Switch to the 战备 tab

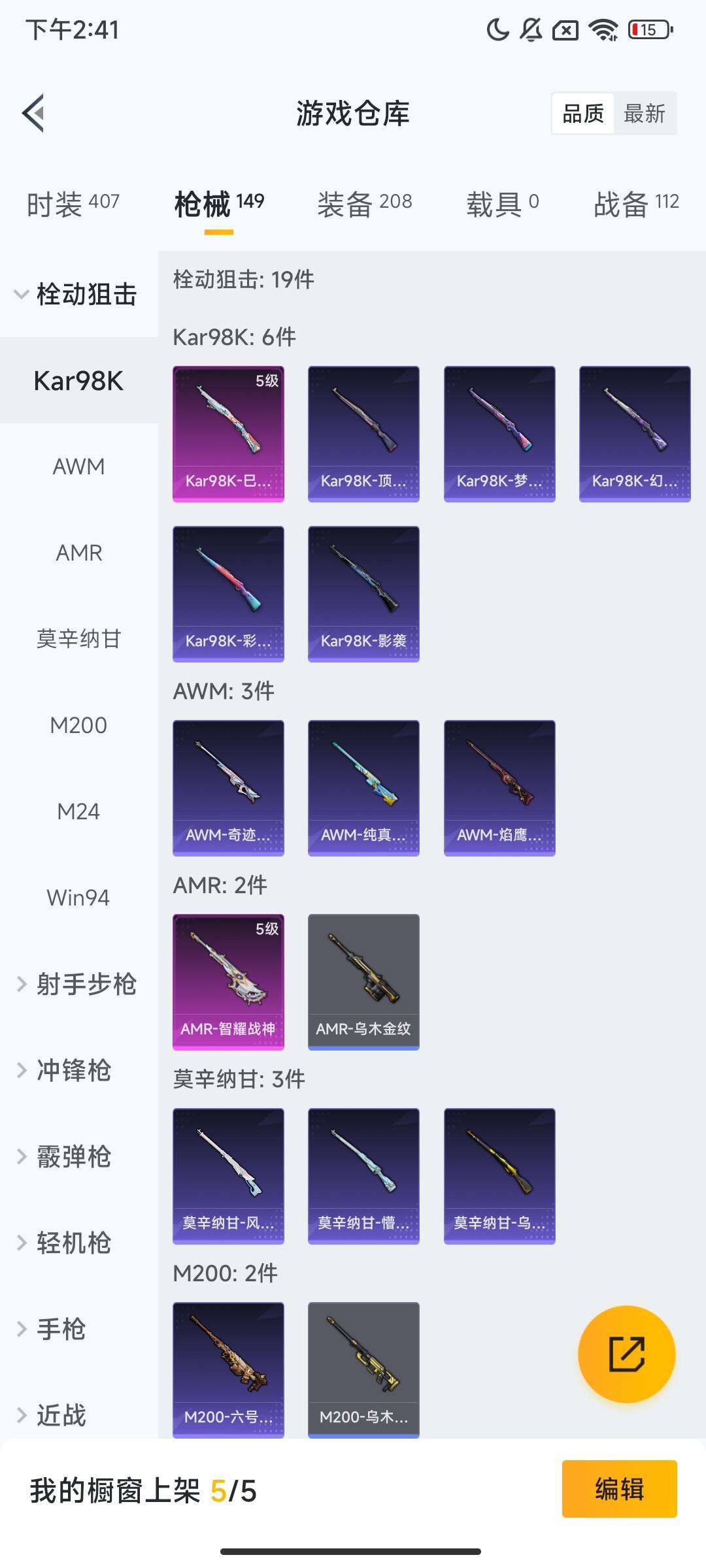pyautogui.click(x=635, y=204)
